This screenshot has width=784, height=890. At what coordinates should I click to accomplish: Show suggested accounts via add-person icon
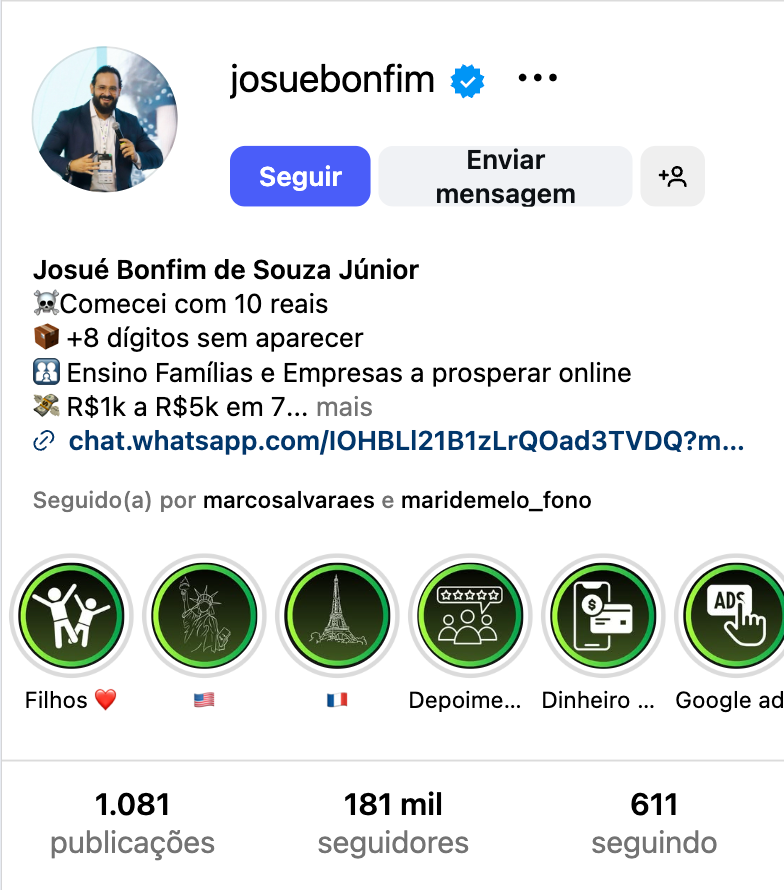coord(672,177)
